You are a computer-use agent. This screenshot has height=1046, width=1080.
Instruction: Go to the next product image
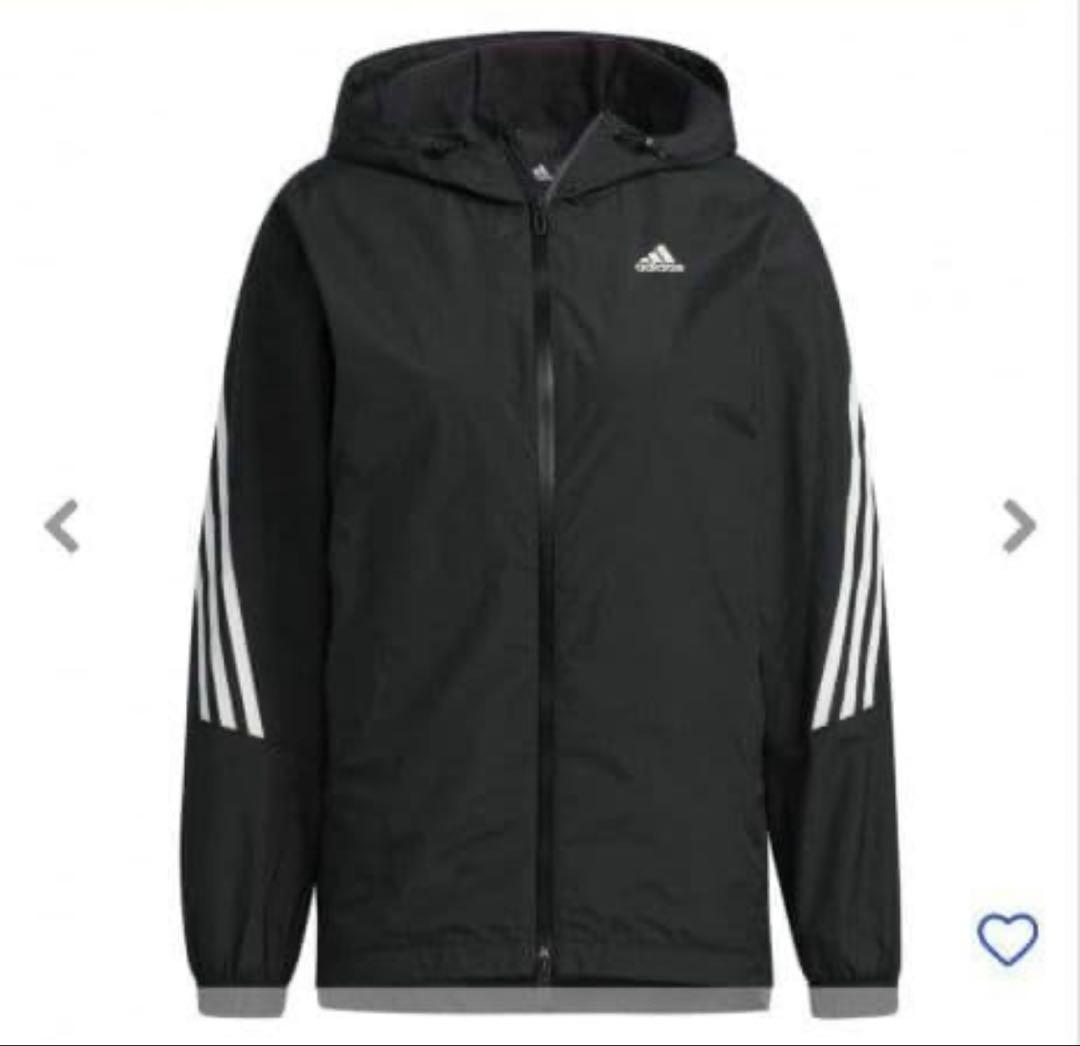pyautogui.click(x=1018, y=526)
